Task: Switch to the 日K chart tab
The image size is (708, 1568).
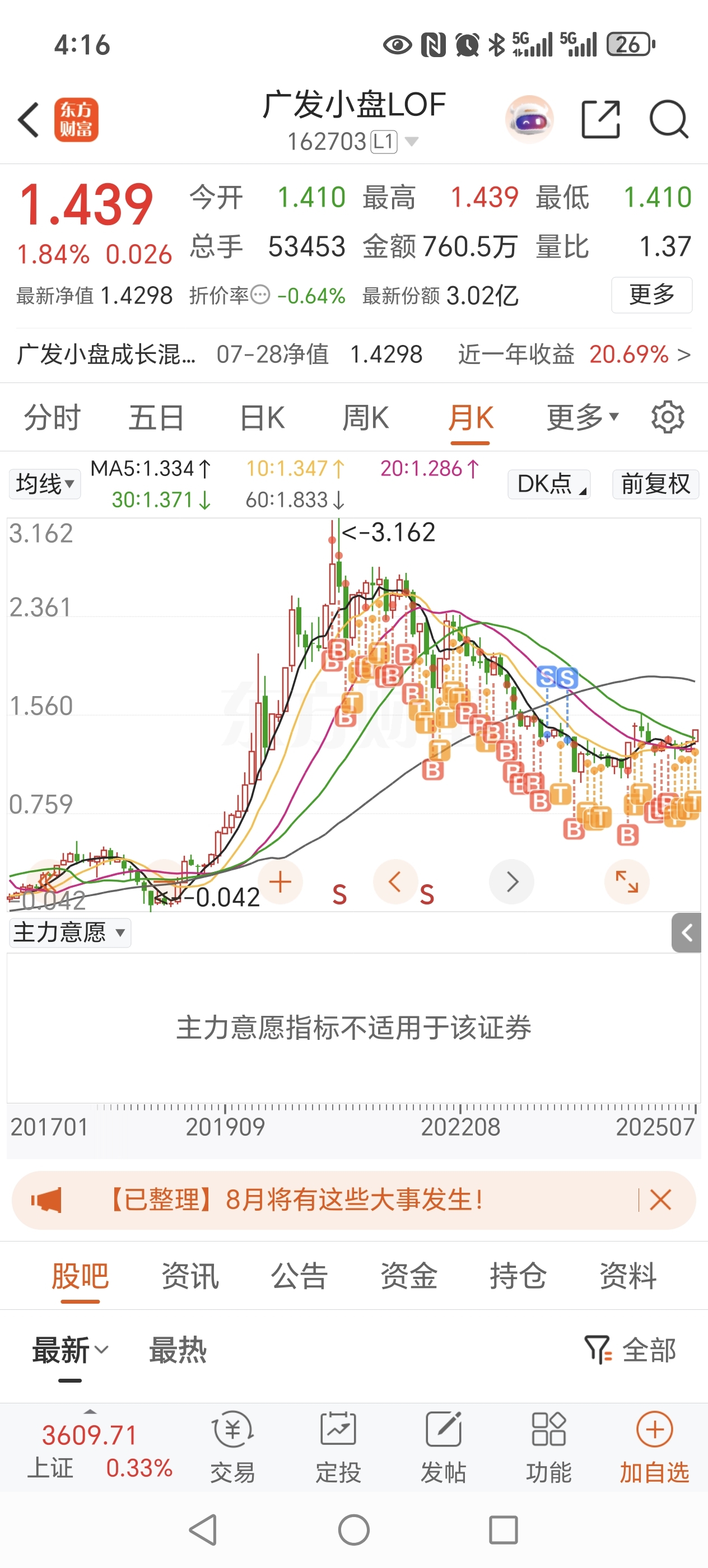Action: [x=262, y=418]
